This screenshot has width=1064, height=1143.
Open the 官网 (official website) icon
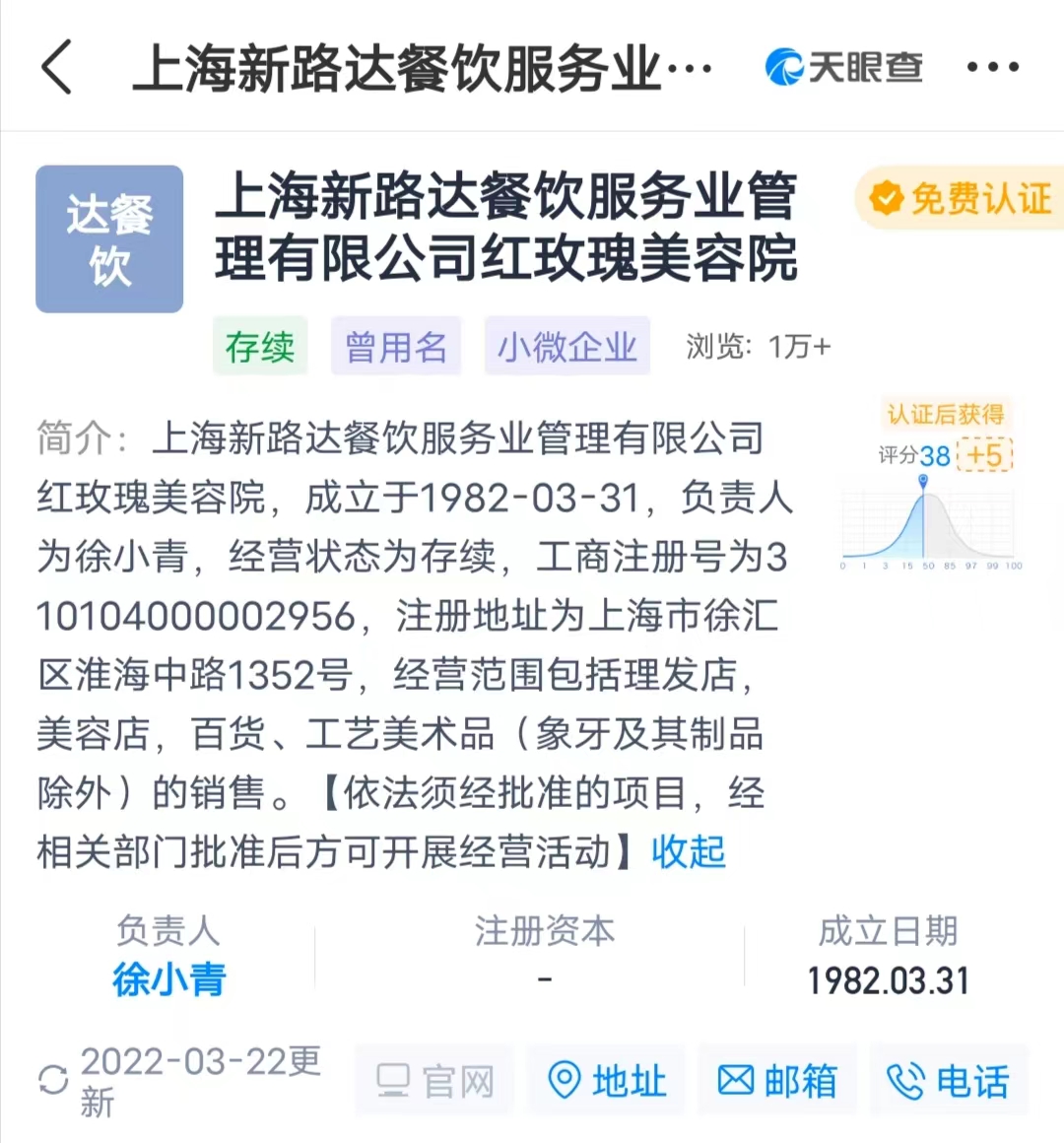(x=433, y=1080)
